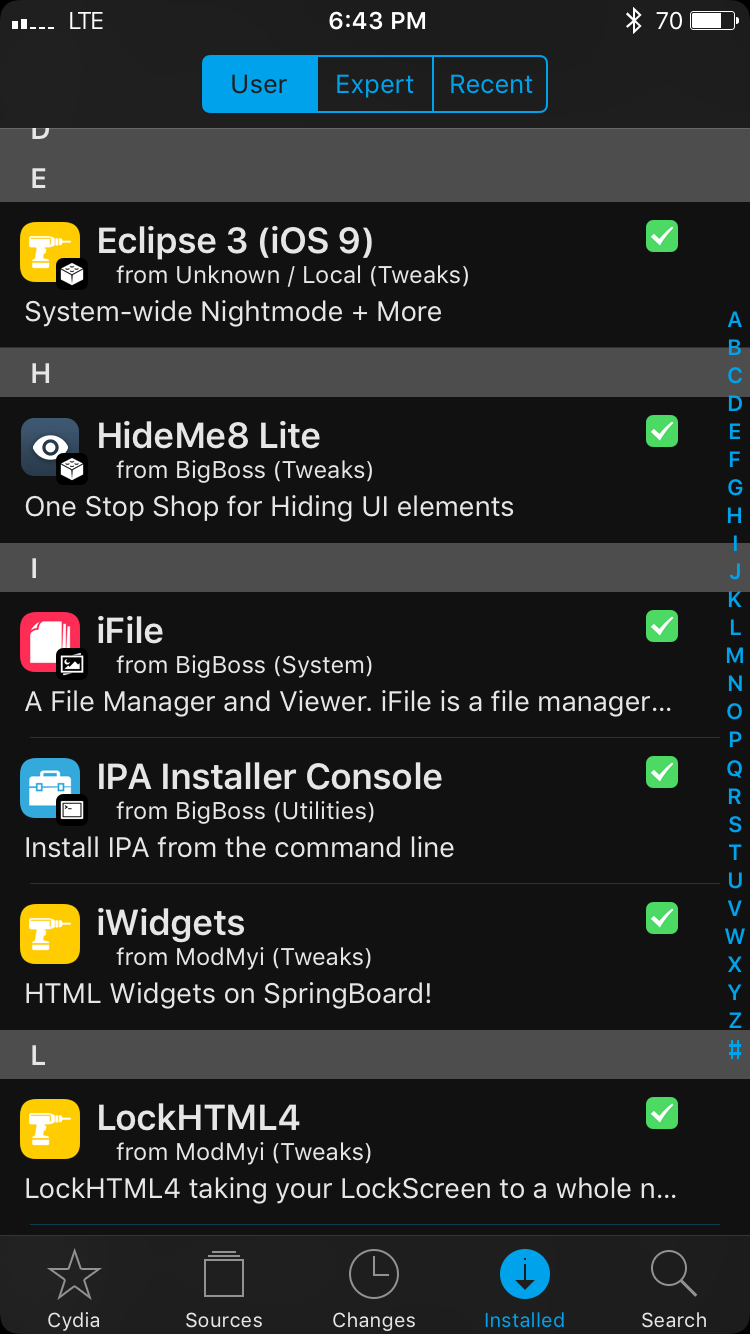This screenshot has height=1334, width=750.
Task: View IPA Installer Console package
Action: (375, 811)
